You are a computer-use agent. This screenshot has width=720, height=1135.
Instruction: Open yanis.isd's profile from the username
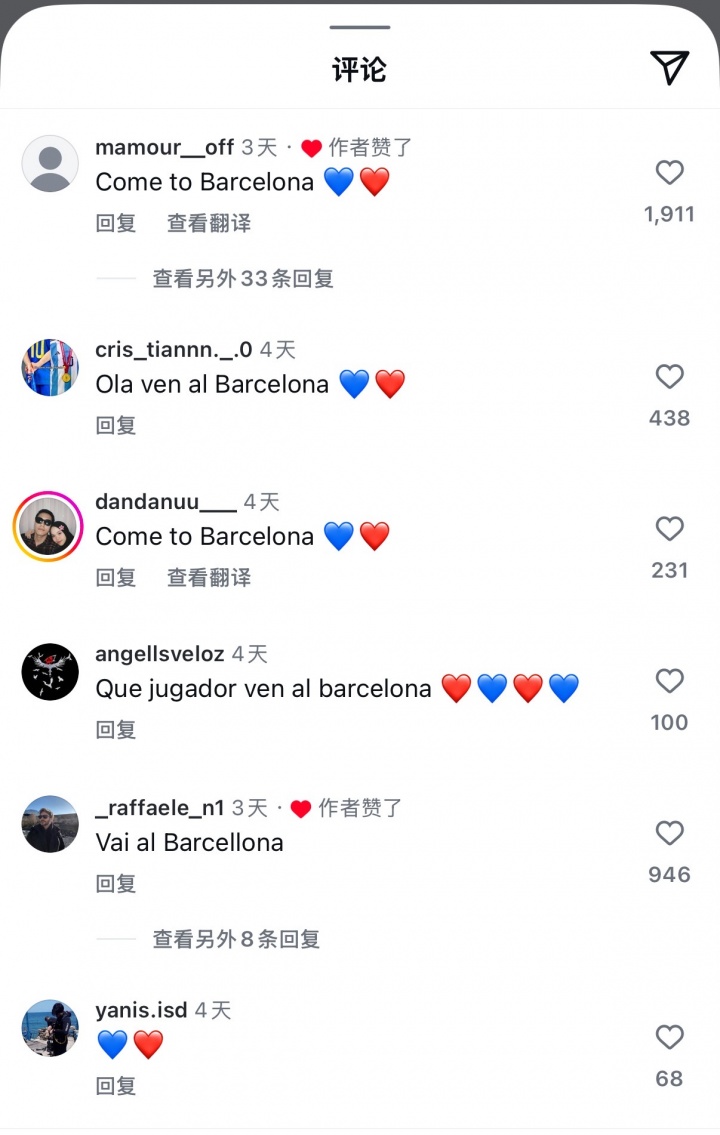[141, 1010]
